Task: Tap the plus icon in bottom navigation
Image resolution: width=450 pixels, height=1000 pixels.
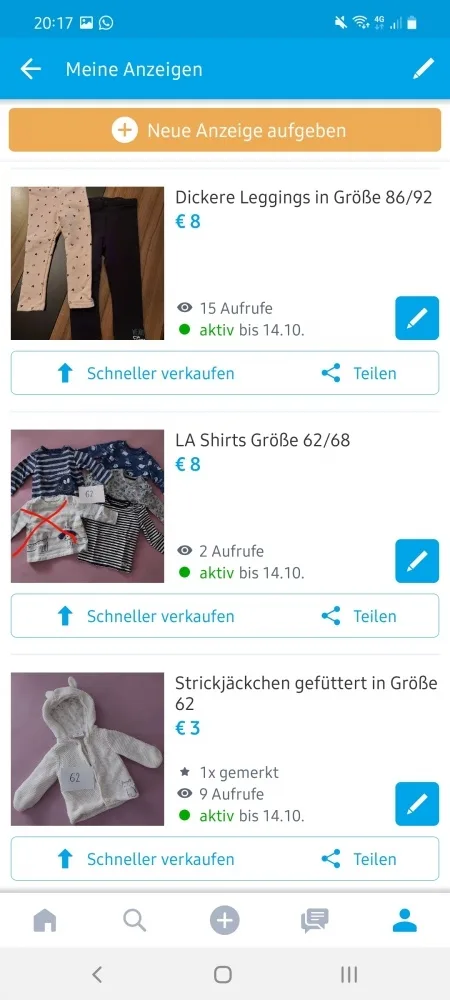Action: coord(225,920)
